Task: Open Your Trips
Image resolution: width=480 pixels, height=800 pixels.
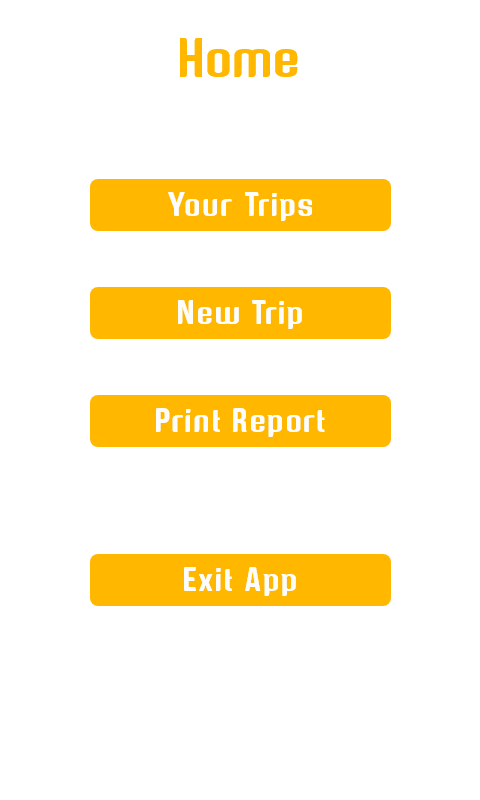Action: tap(240, 205)
